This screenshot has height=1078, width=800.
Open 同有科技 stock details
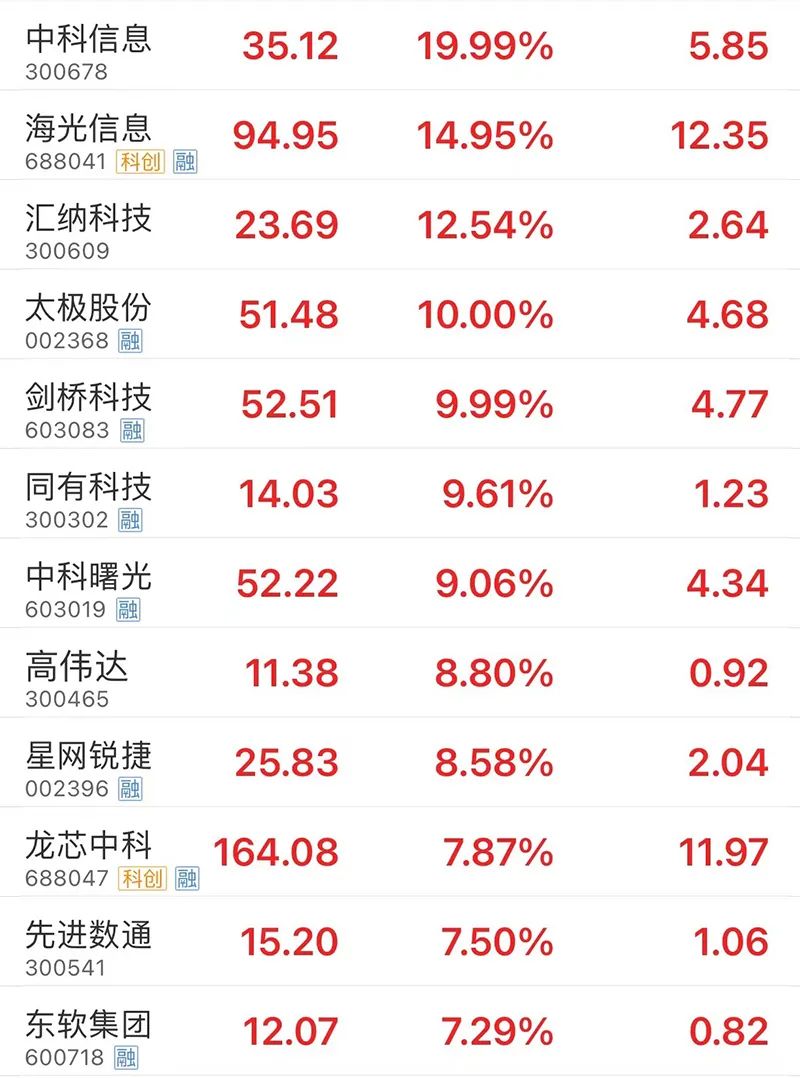[x=88, y=487]
